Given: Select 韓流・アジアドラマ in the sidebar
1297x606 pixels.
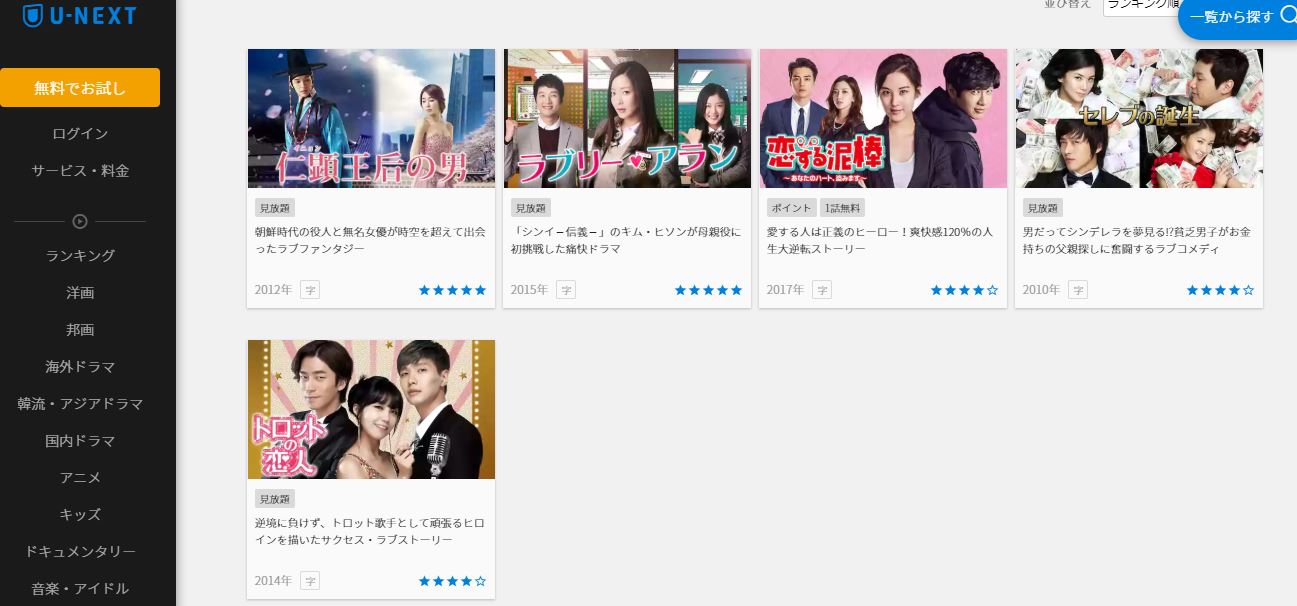Looking at the screenshot, I should pos(80,404).
